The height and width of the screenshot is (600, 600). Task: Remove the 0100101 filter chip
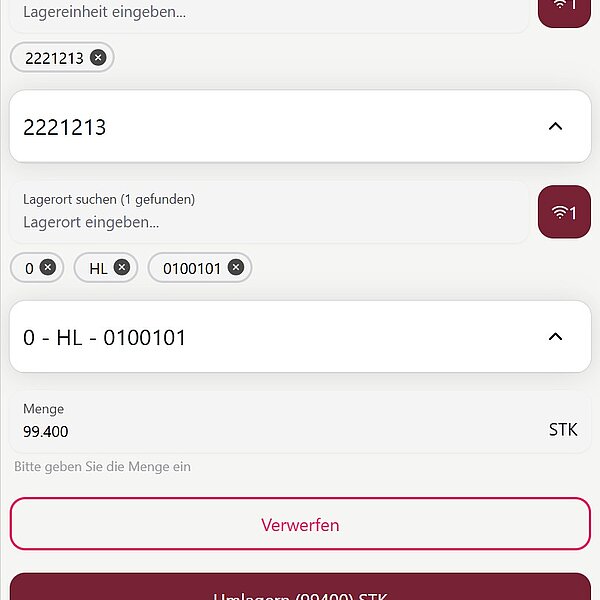(235, 268)
